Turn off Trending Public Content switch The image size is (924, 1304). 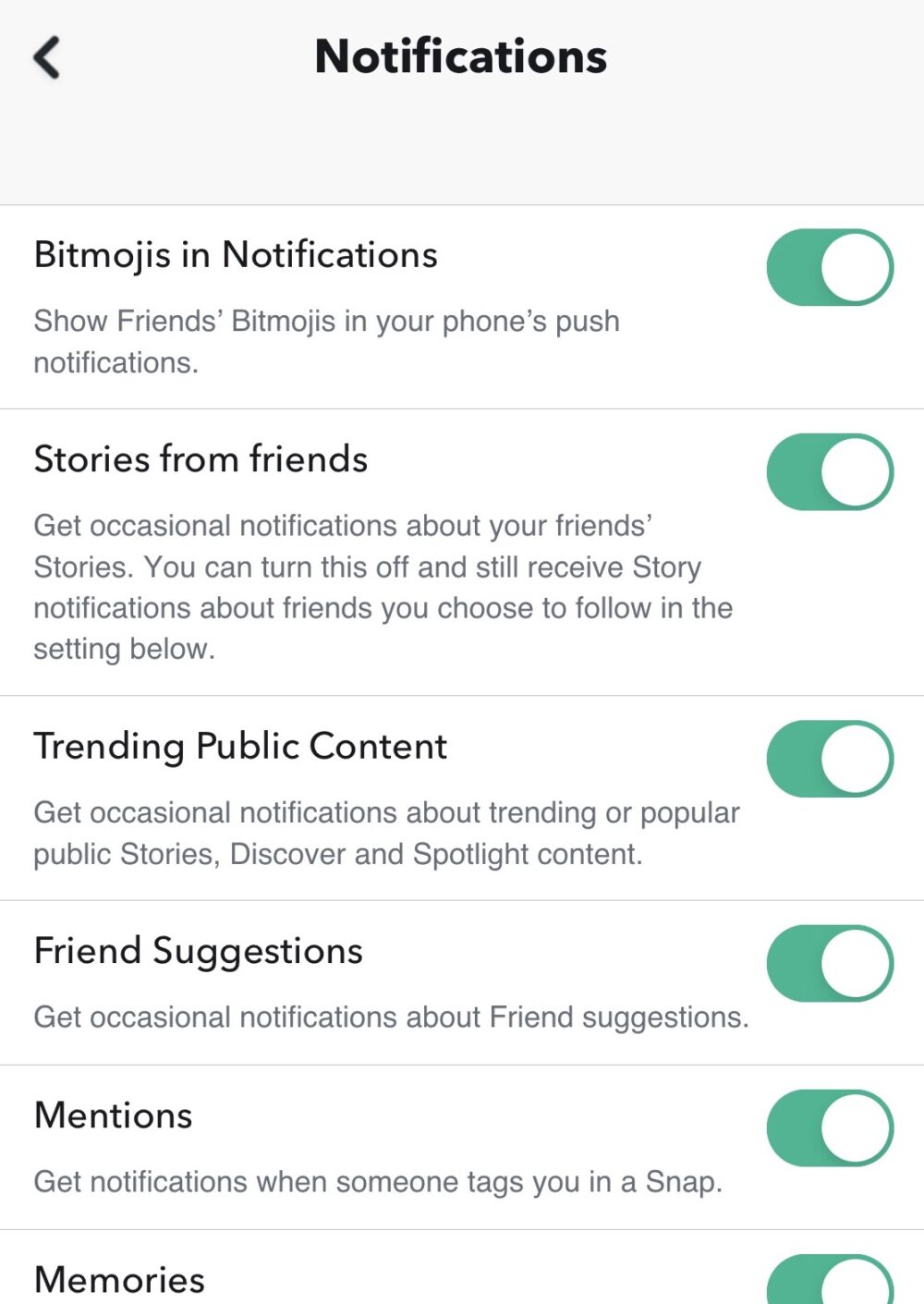click(x=829, y=759)
